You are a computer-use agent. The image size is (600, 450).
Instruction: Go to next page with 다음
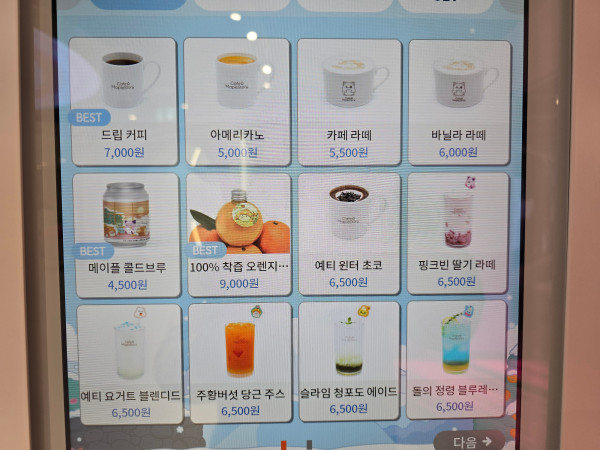click(x=472, y=440)
